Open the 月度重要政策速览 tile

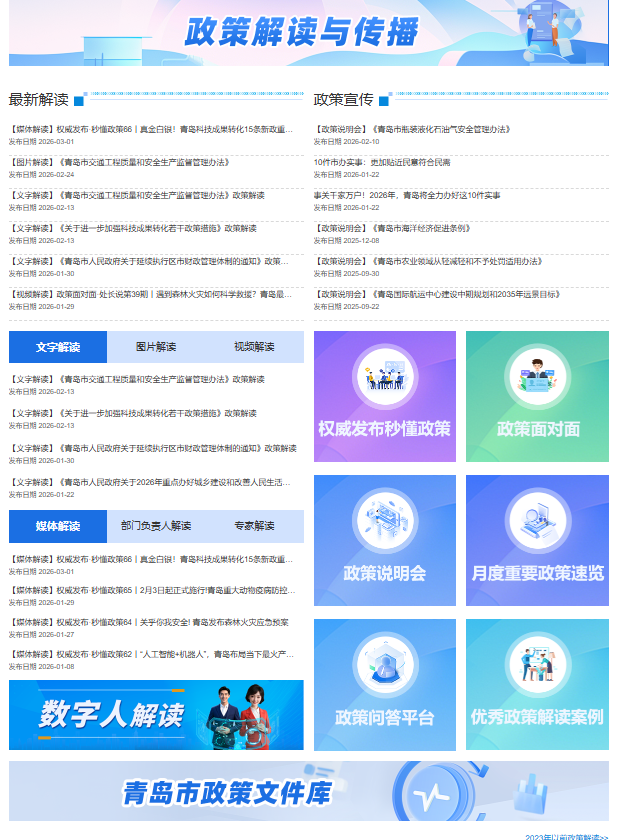(x=537, y=541)
